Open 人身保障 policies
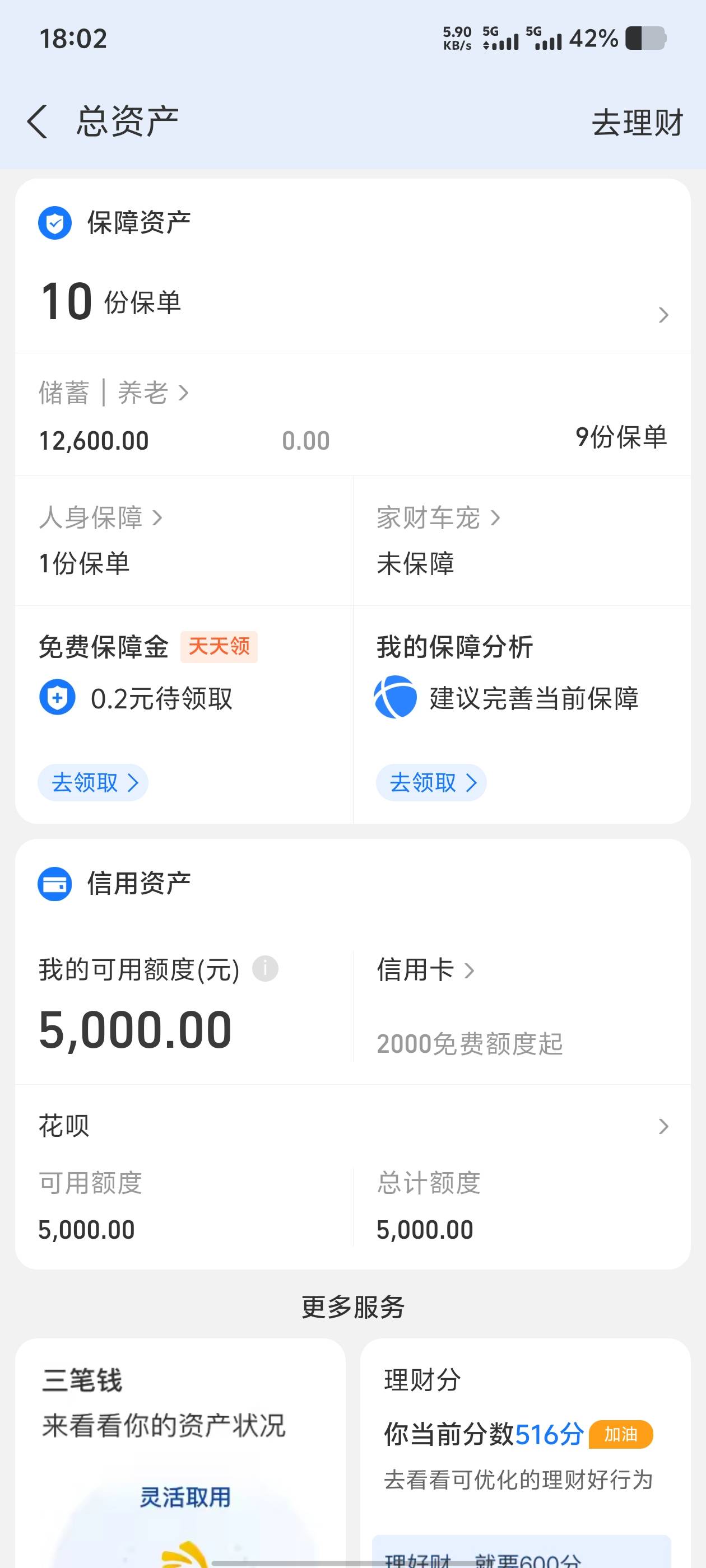This screenshot has width=706, height=1568. point(100,518)
